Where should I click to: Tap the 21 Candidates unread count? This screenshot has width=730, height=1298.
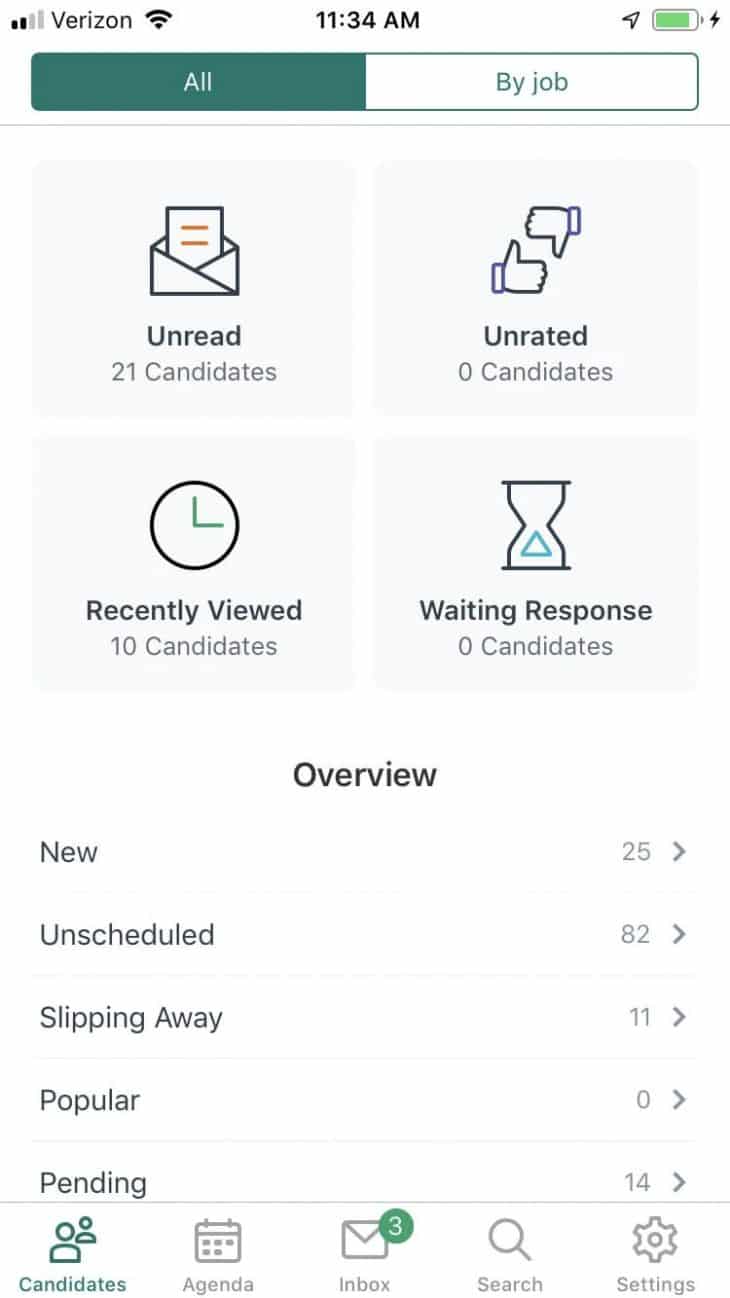point(194,371)
